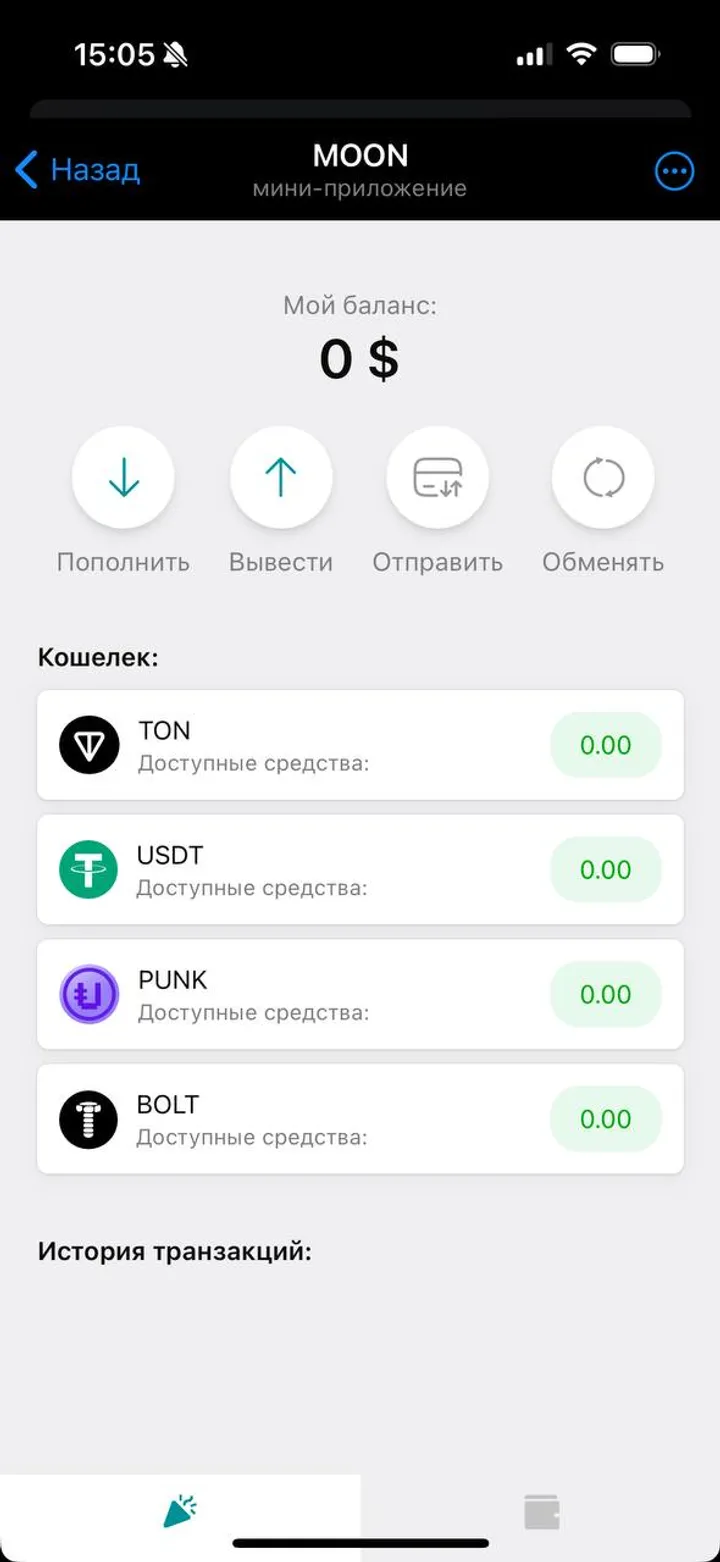Tap the PUNK 0.00 balance badge
Viewport: 720px width, 1562px height.
(605, 994)
